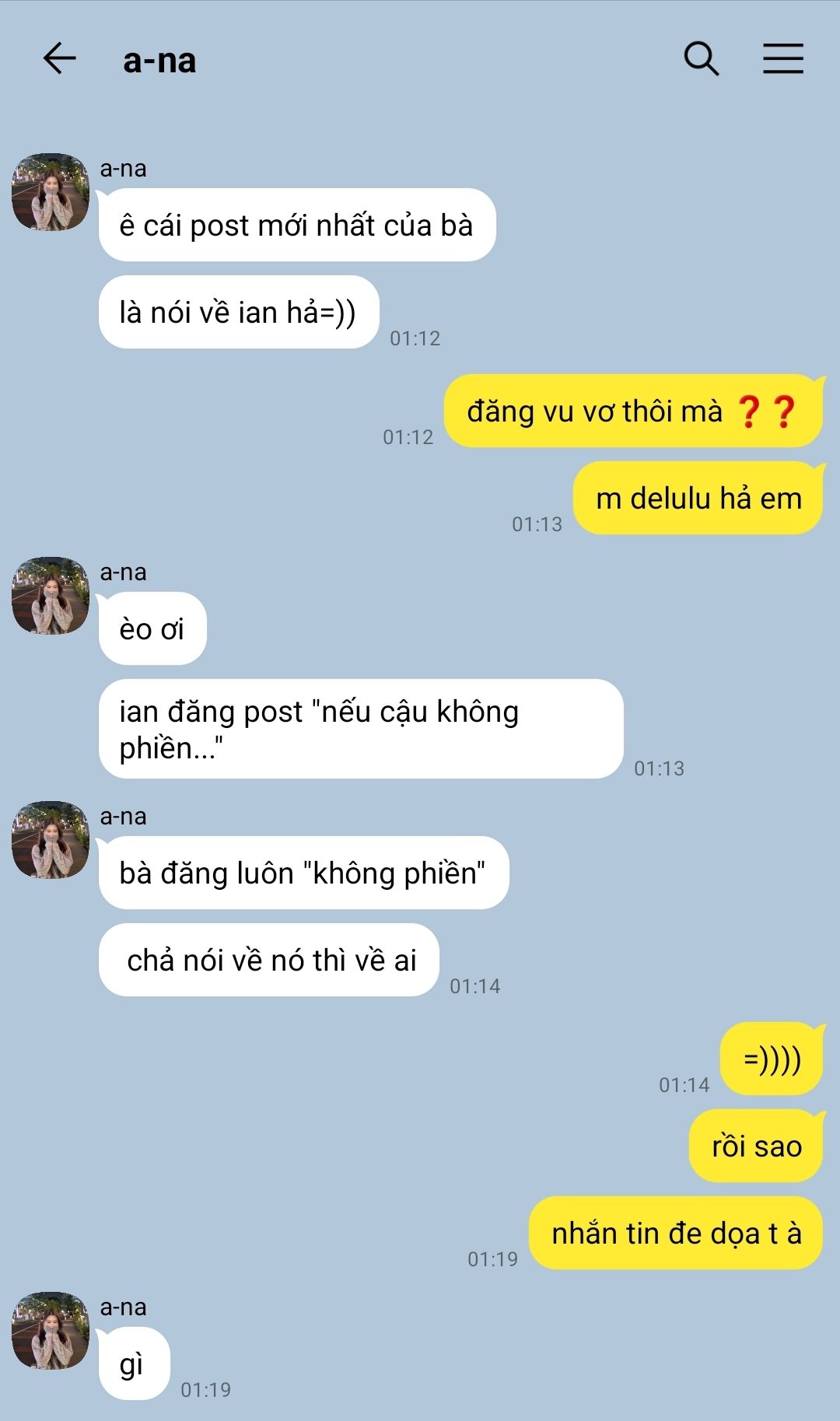Open a-na's avatar above 'ê cái post' message
The image size is (840, 1421).
(x=51, y=192)
